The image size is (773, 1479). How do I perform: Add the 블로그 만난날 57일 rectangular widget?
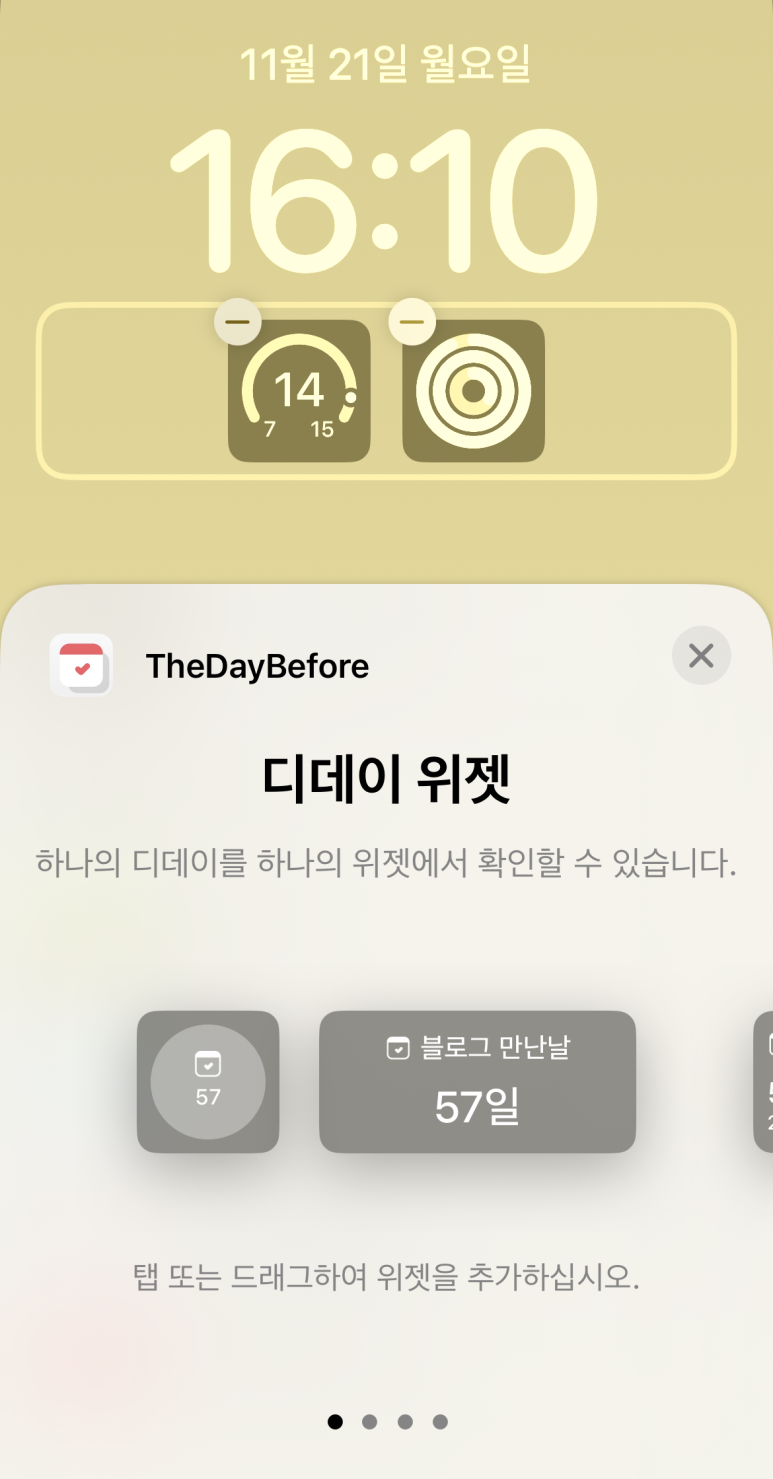click(x=477, y=1082)
